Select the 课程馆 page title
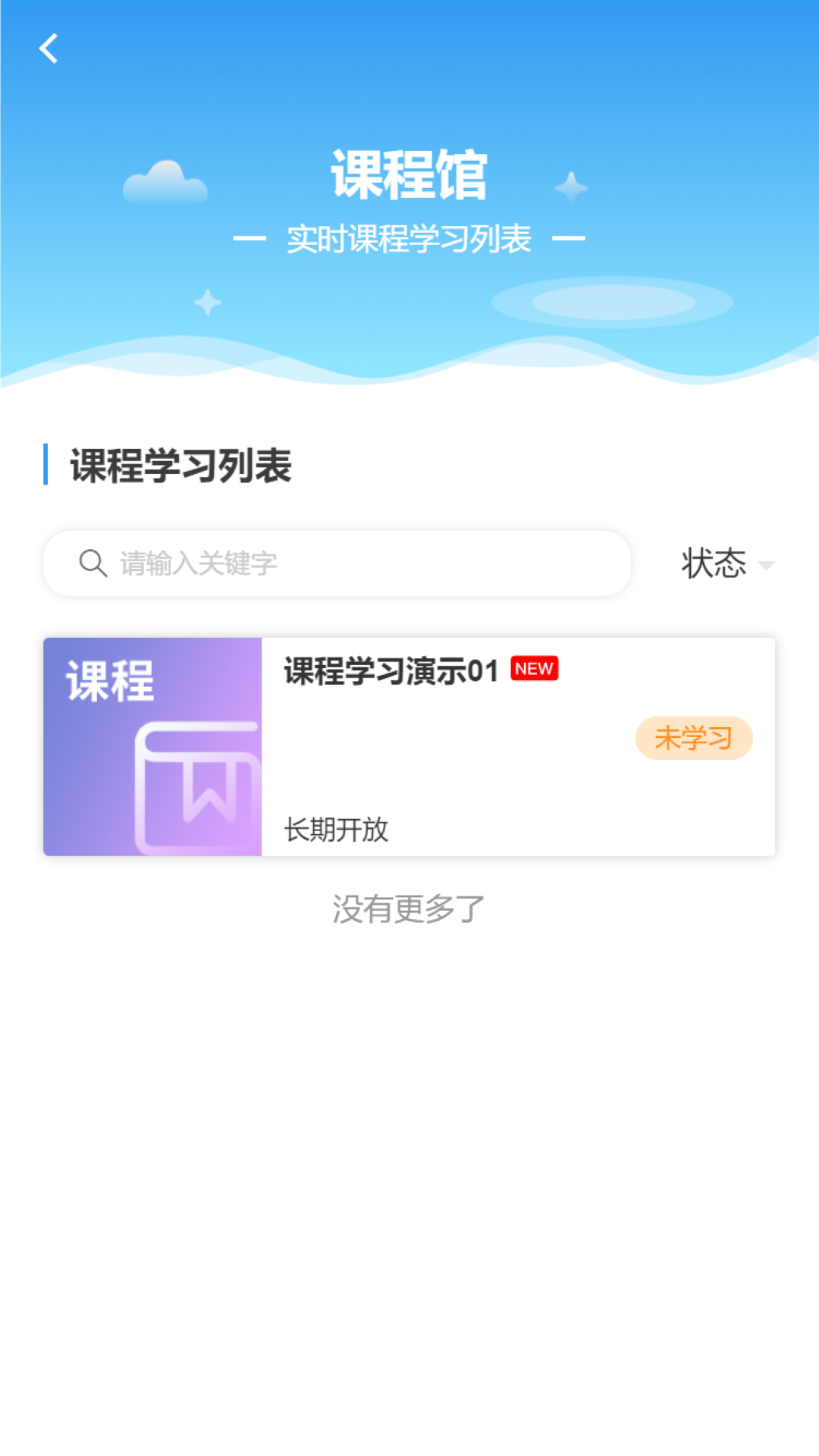The height and width of the screenshot is (1456, 819). click(409, 179)
